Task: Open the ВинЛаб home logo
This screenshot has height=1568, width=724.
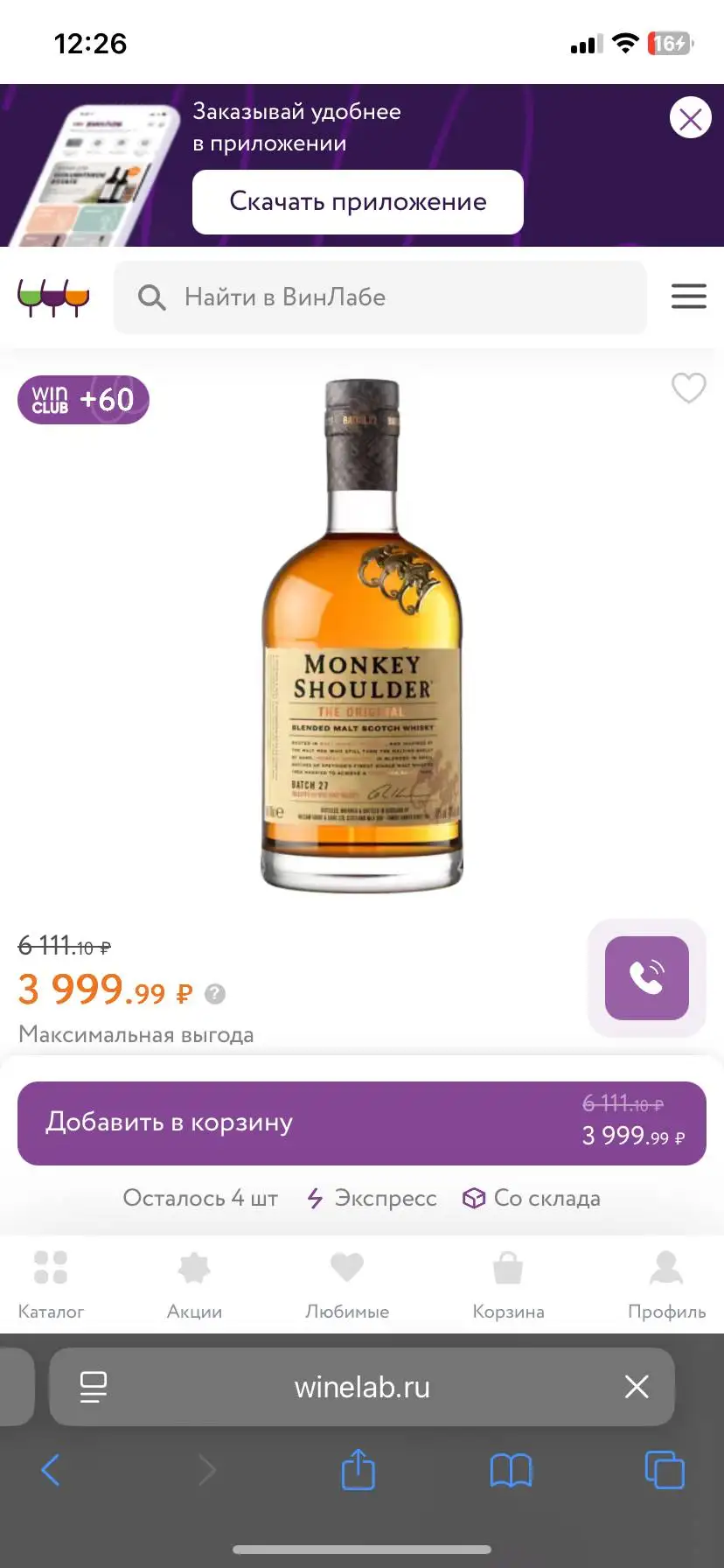Action: pyautogui.click(x=53, y=297)
